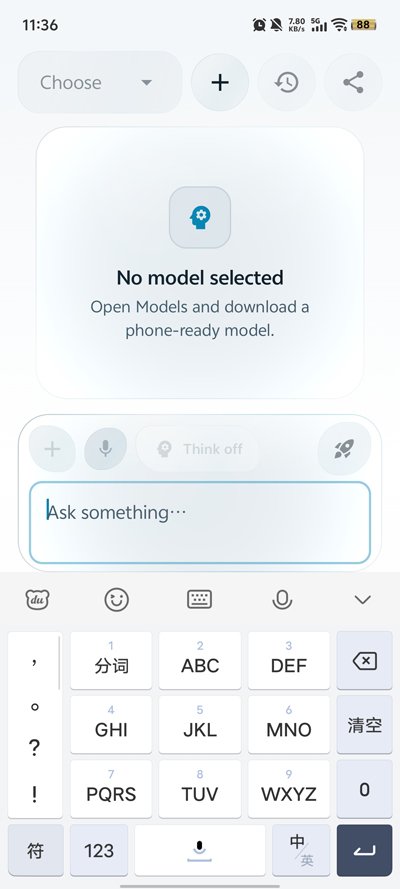Open the Choose model dropdown
The image size is (400, 889).
[100, 82]
